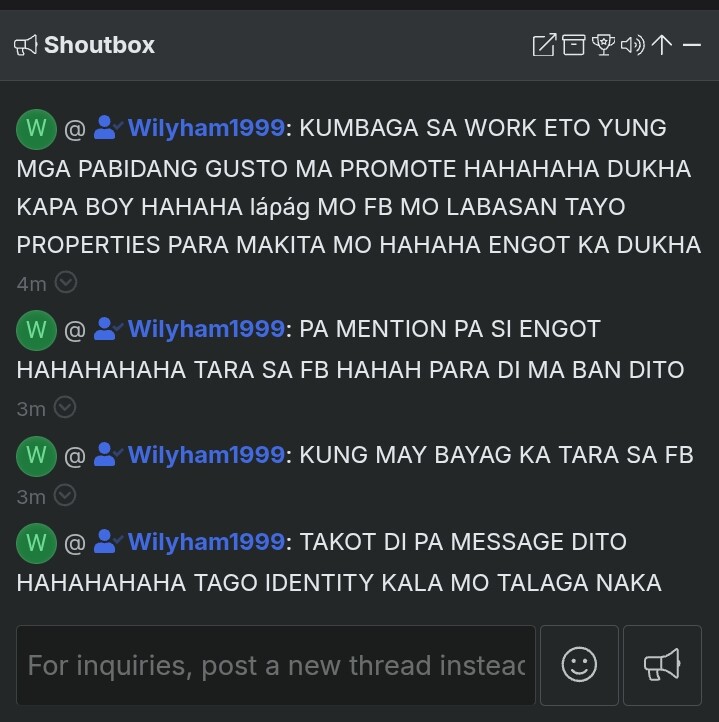Tap the up arrow in Shoutbox header
Image resolution: width=719 pixels, height=722 pixels.
[662, 45]
